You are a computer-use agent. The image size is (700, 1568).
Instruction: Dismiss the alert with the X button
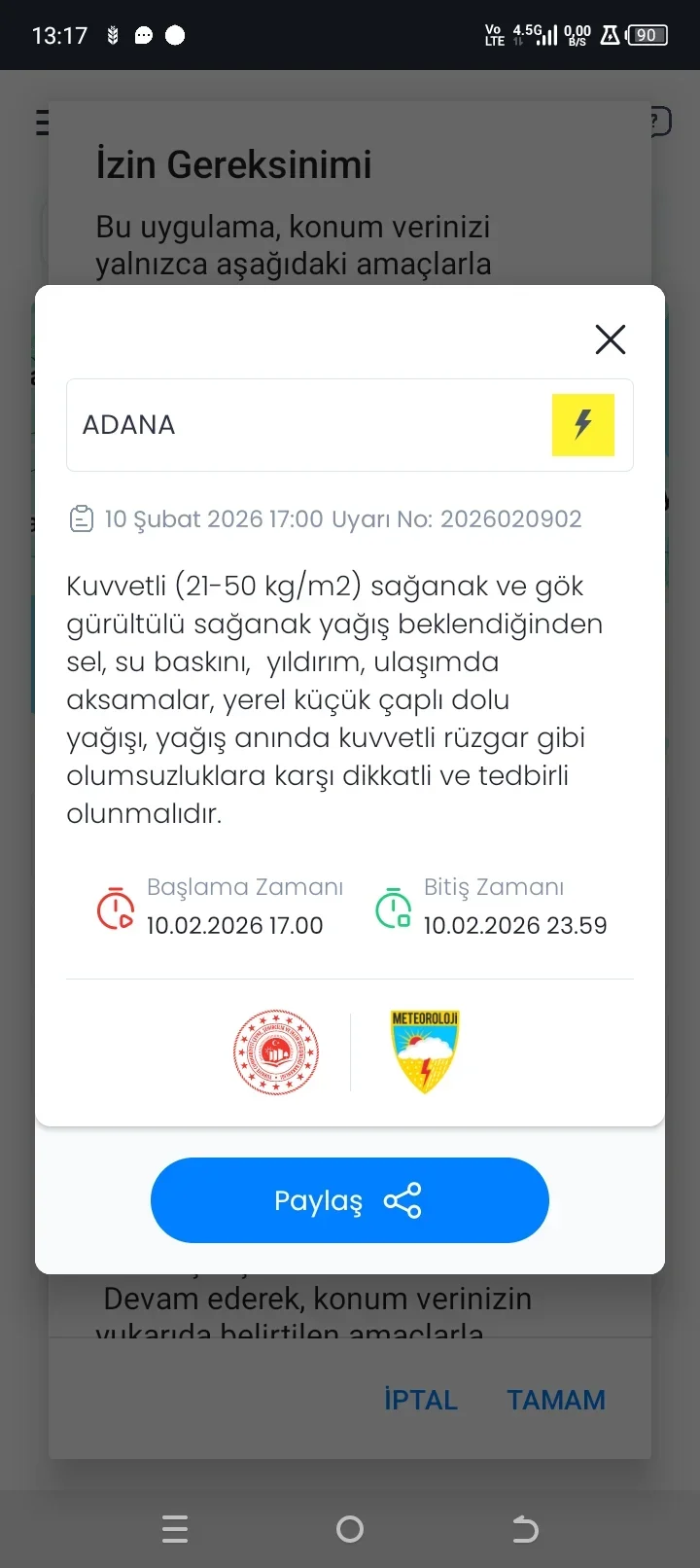(x=611, y=339)
